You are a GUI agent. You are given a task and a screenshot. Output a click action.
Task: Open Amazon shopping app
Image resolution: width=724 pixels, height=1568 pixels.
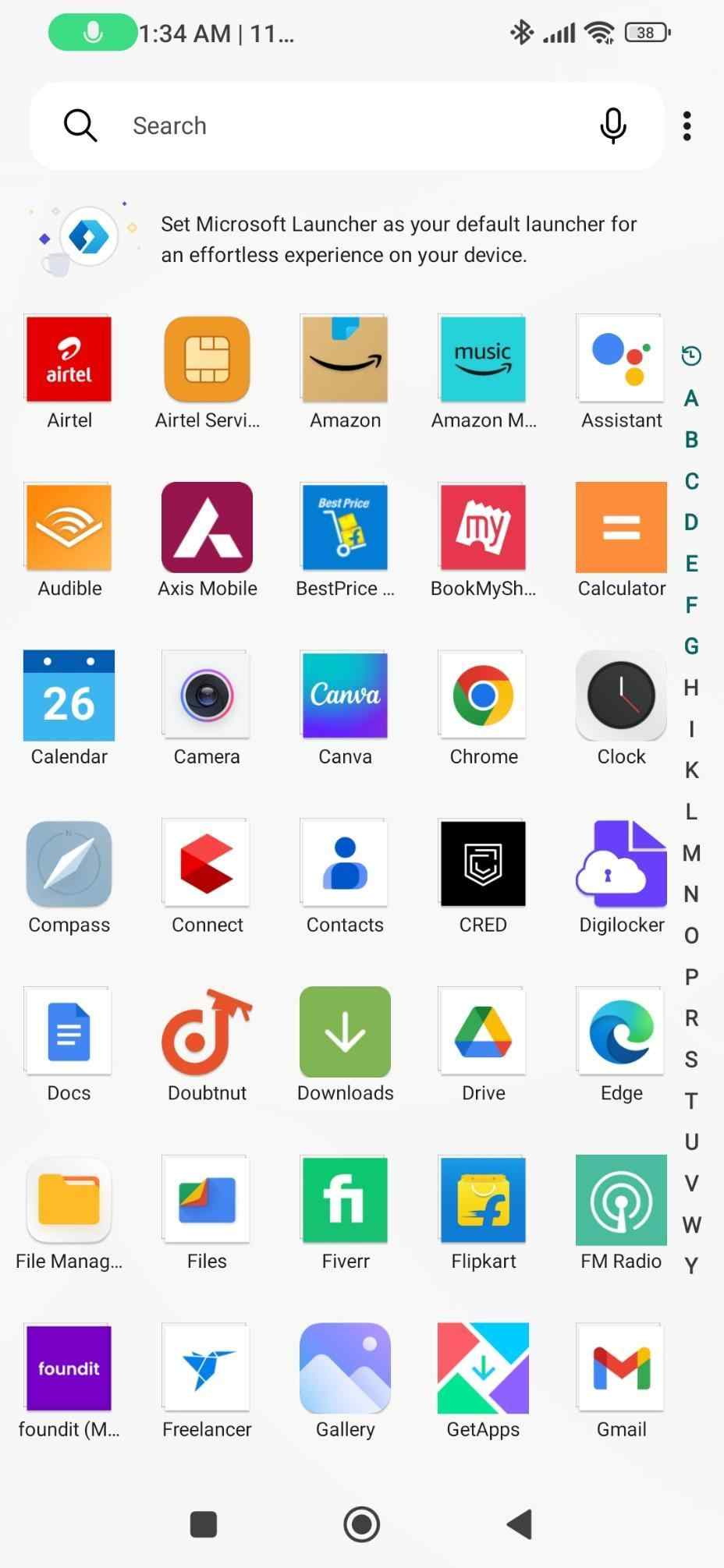coord(345,359)
